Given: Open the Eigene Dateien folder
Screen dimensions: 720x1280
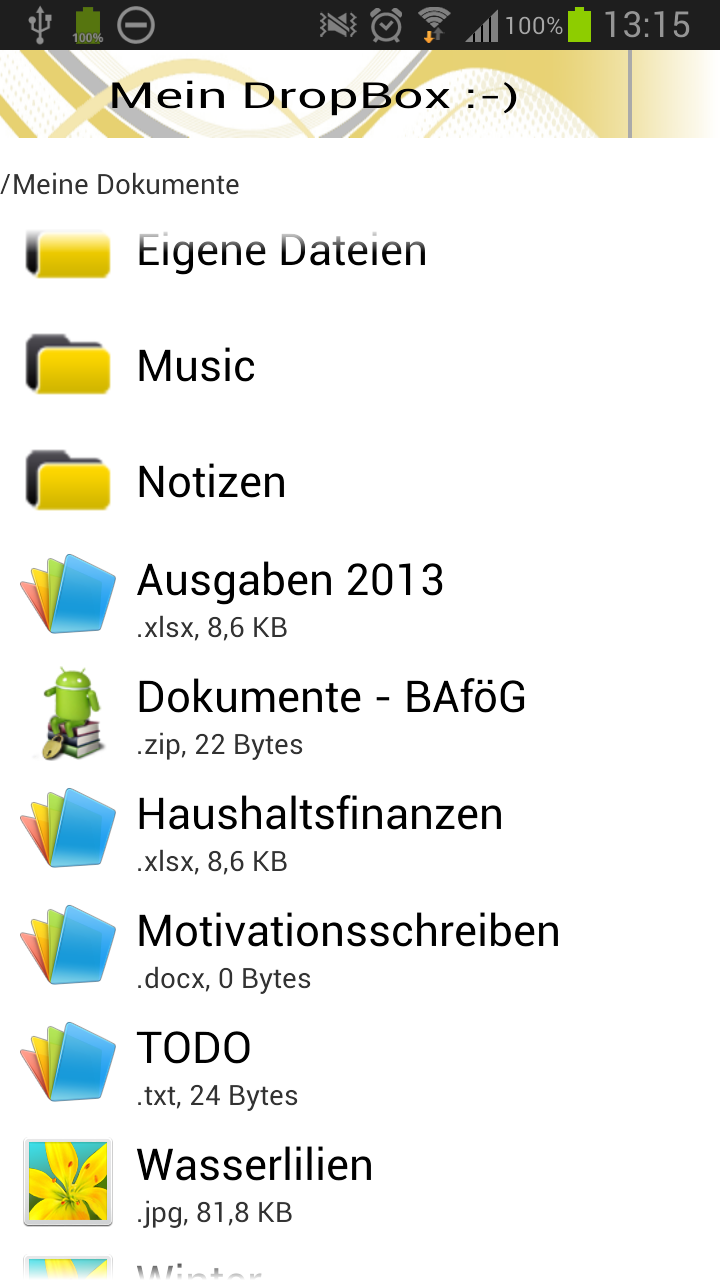Looking at the screenshot, I should pos(281,251).
